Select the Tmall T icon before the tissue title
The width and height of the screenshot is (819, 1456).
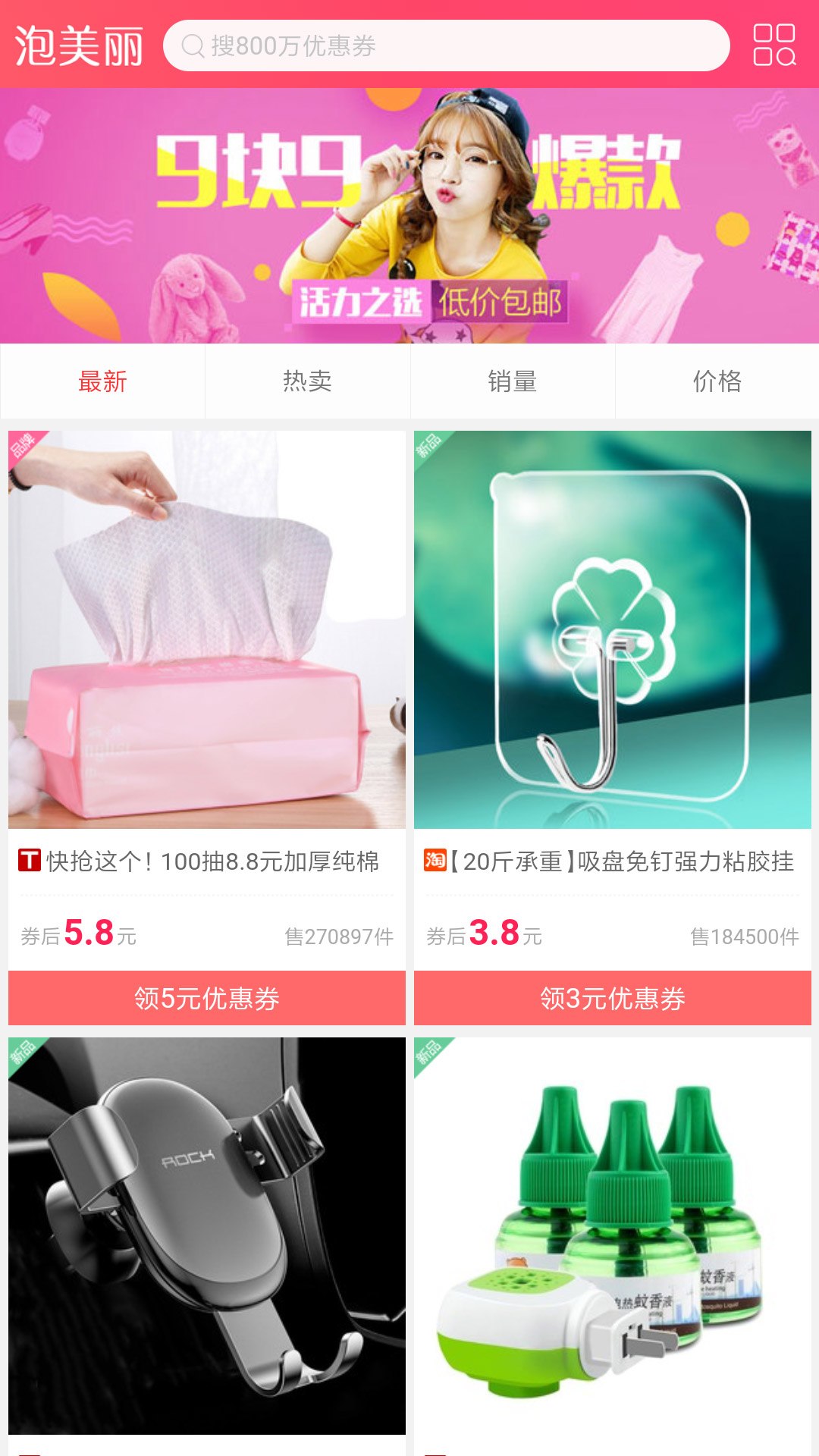(27, 861)
